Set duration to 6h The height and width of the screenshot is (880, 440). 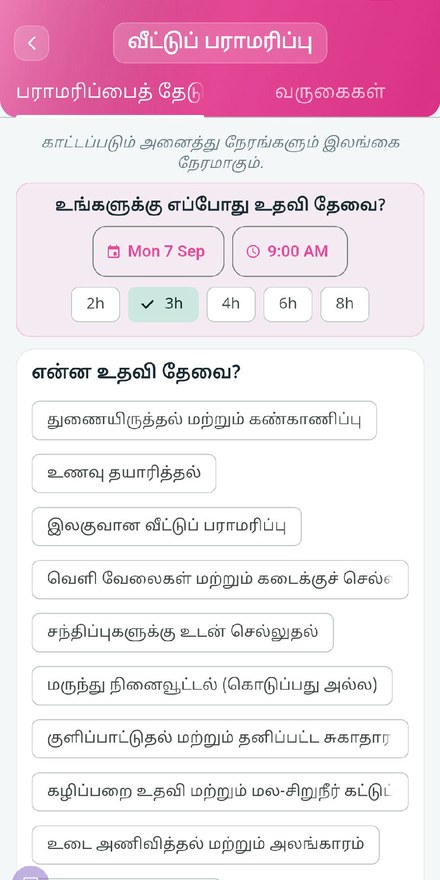[287, 304]
